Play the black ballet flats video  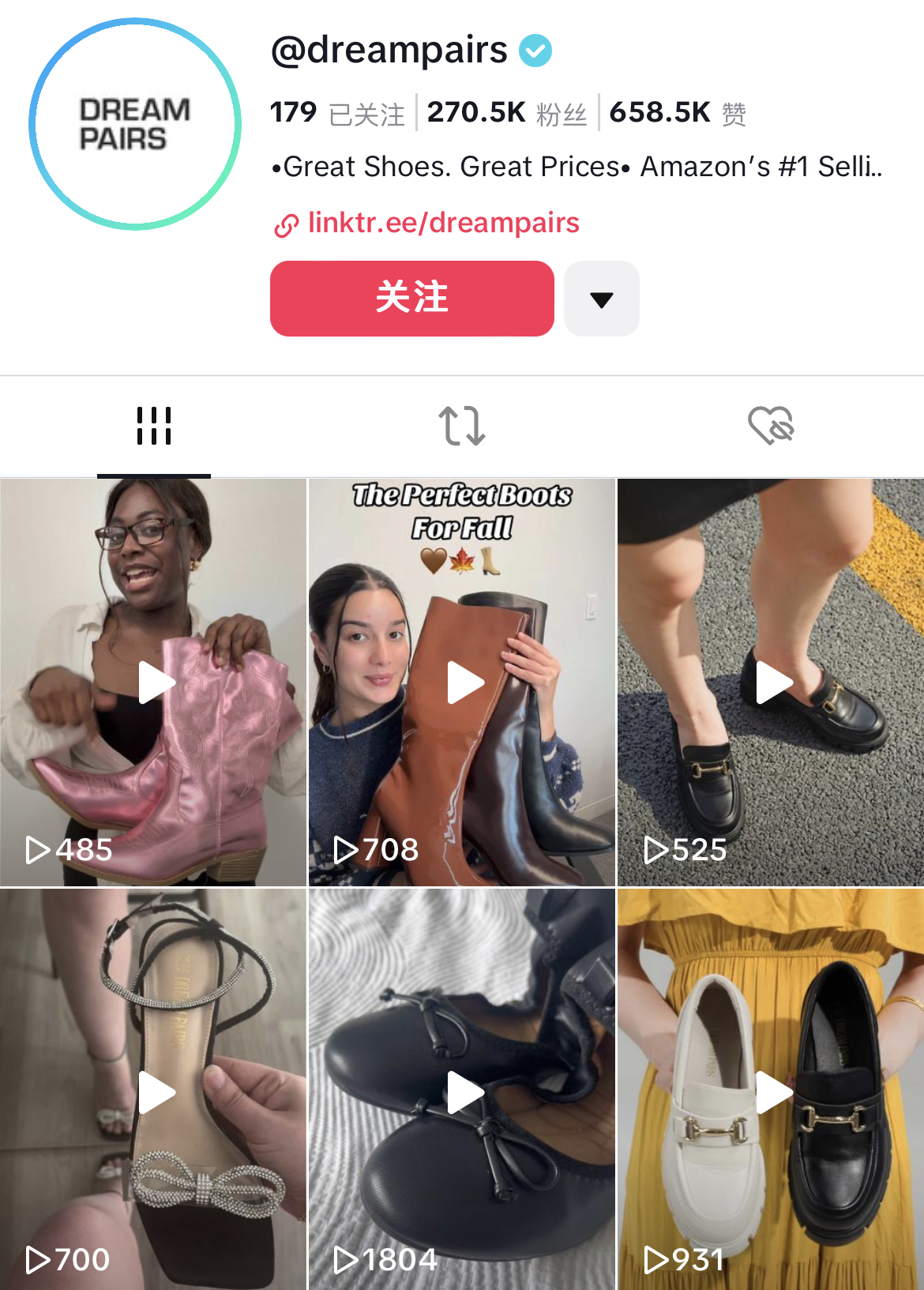(x=462, y=1092)
